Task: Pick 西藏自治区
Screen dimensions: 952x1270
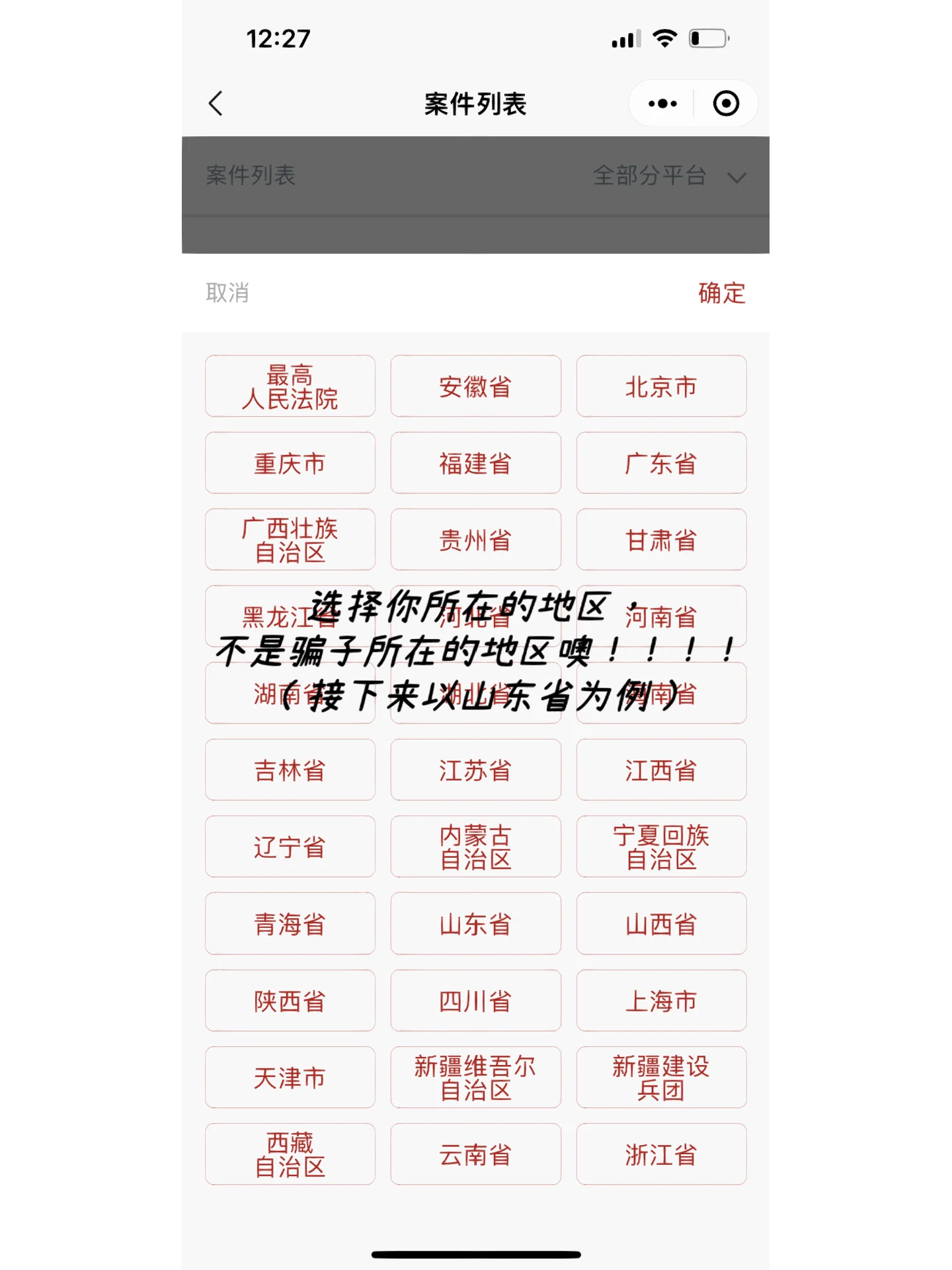Action: click(290, 1154)
